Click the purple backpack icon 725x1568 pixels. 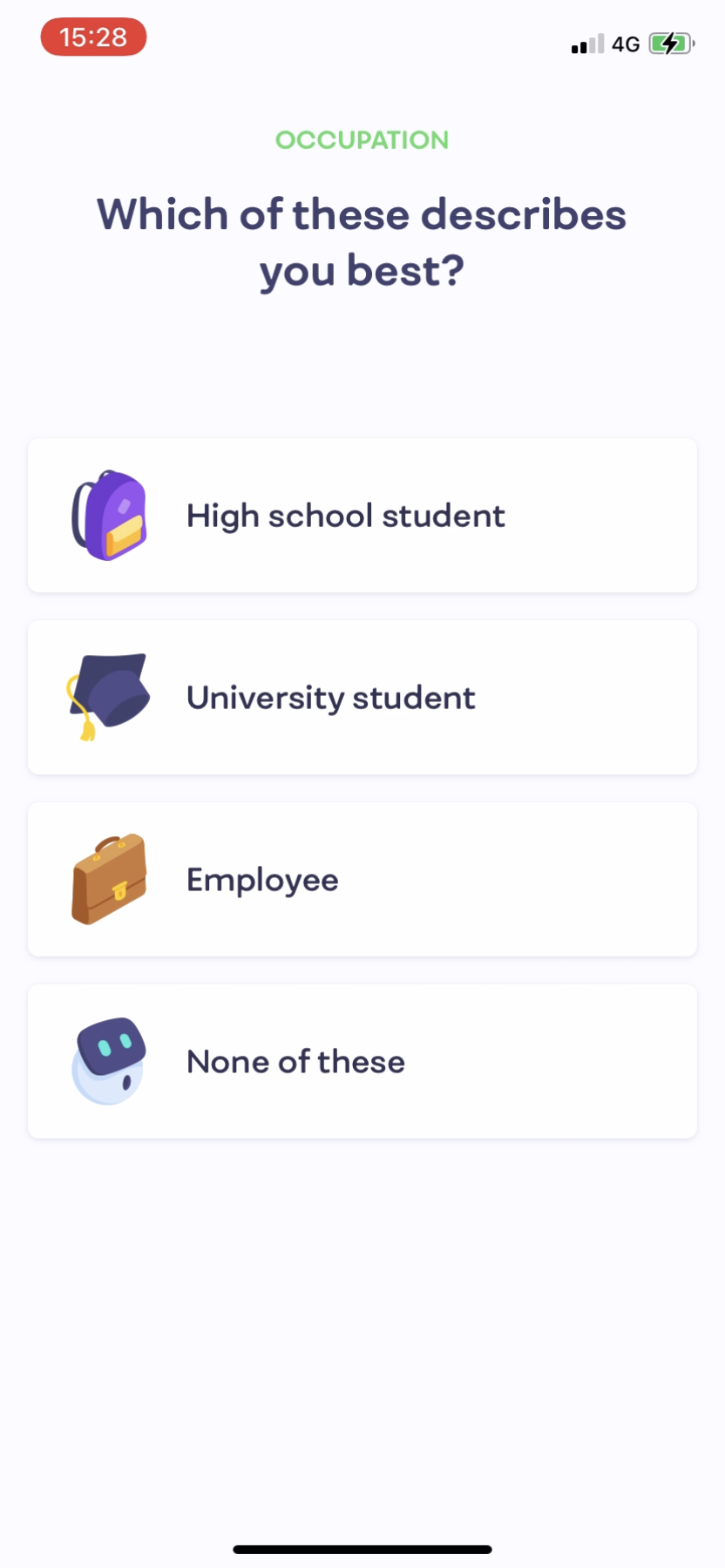(109, 515)
